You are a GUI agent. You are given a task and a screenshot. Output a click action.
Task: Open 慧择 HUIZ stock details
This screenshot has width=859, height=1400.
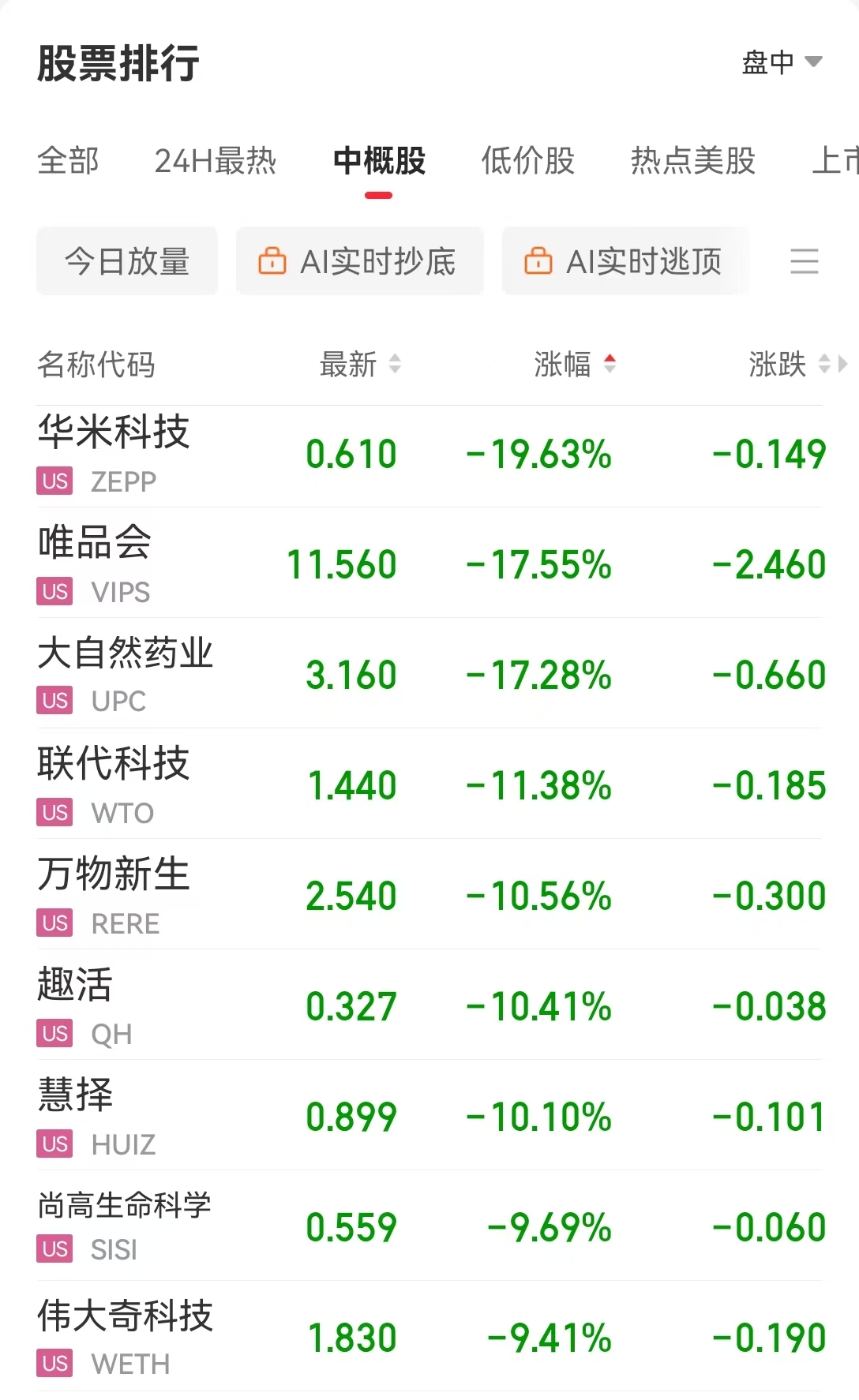click(x=429, y=1116)
